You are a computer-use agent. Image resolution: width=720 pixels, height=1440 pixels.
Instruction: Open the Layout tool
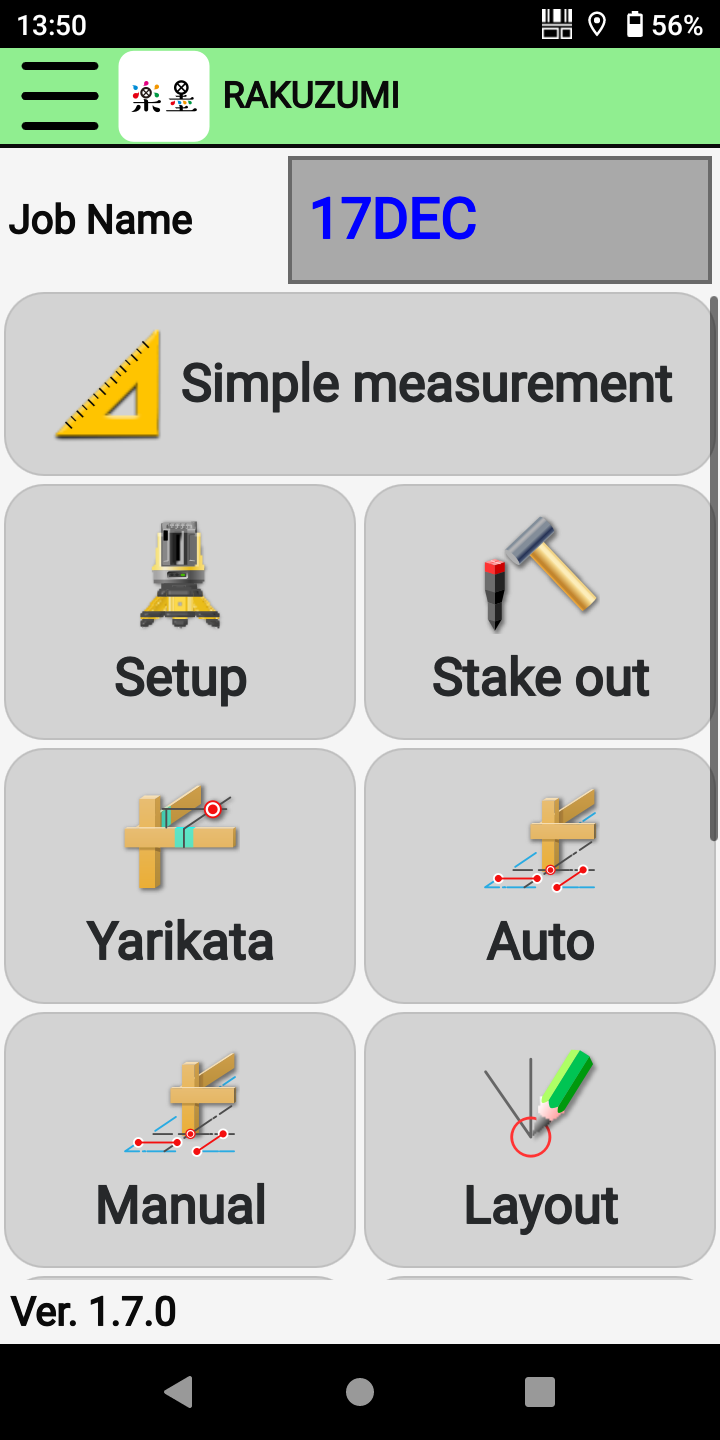click(540, 1140)
